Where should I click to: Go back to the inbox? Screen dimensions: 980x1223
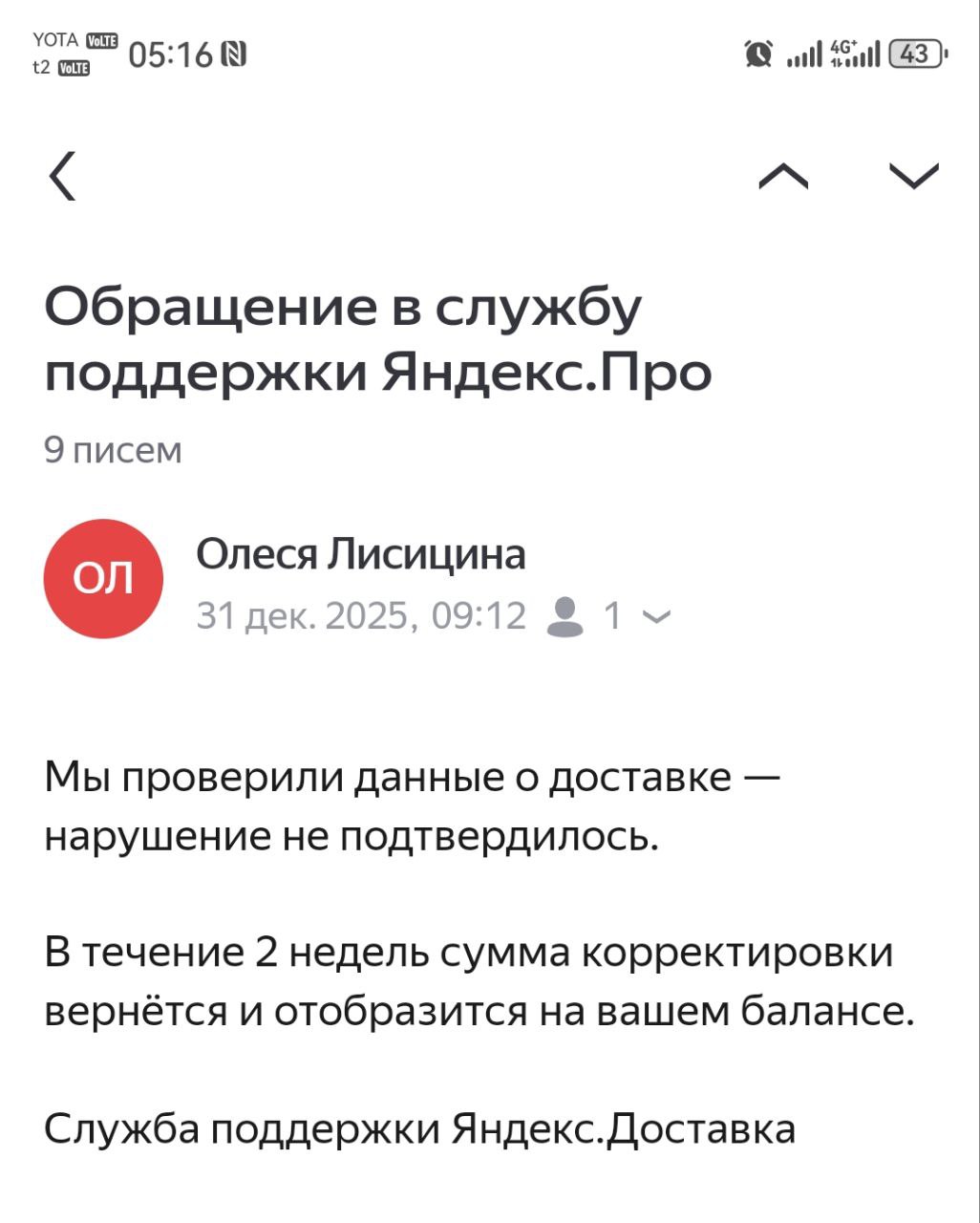[63, 177]
